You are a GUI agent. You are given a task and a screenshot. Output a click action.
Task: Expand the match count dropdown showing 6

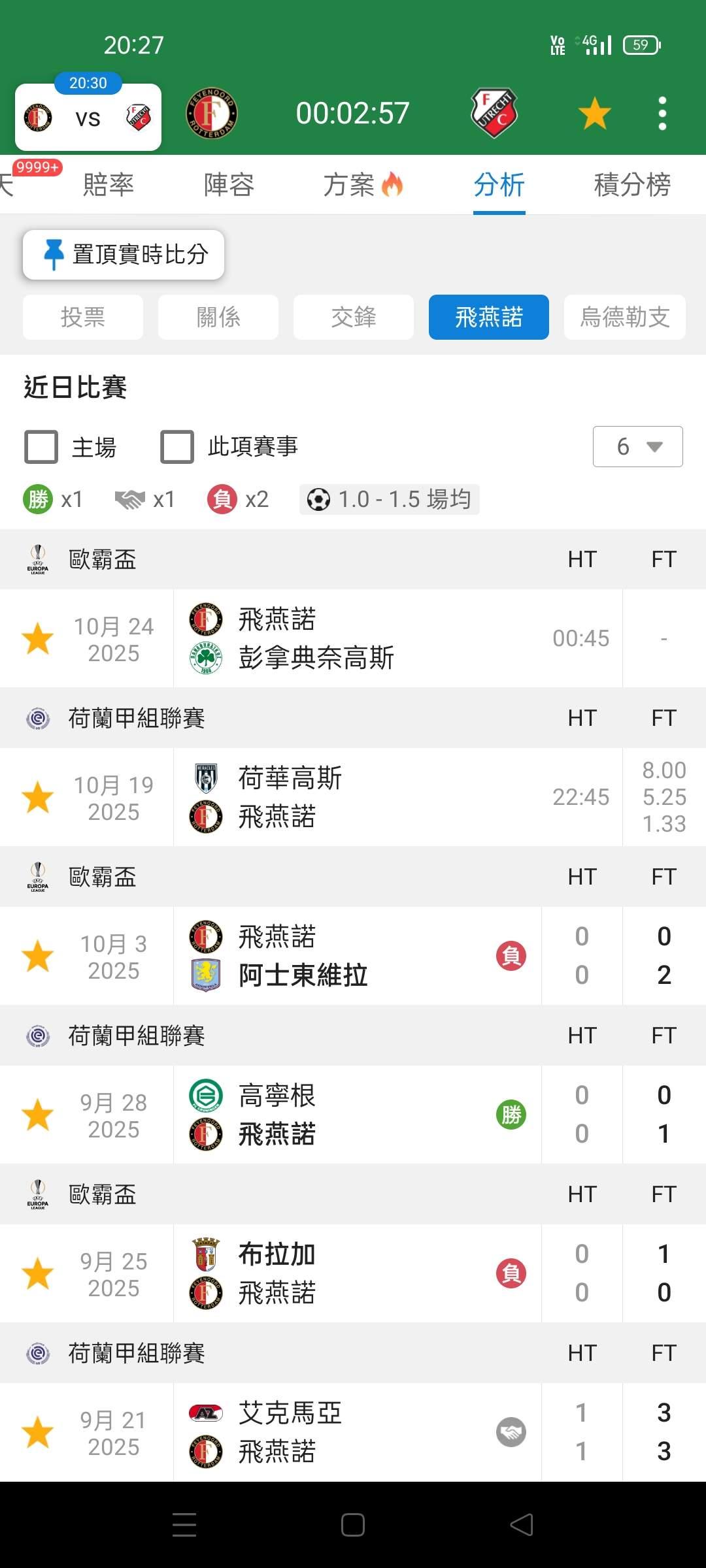coord(637,447)
